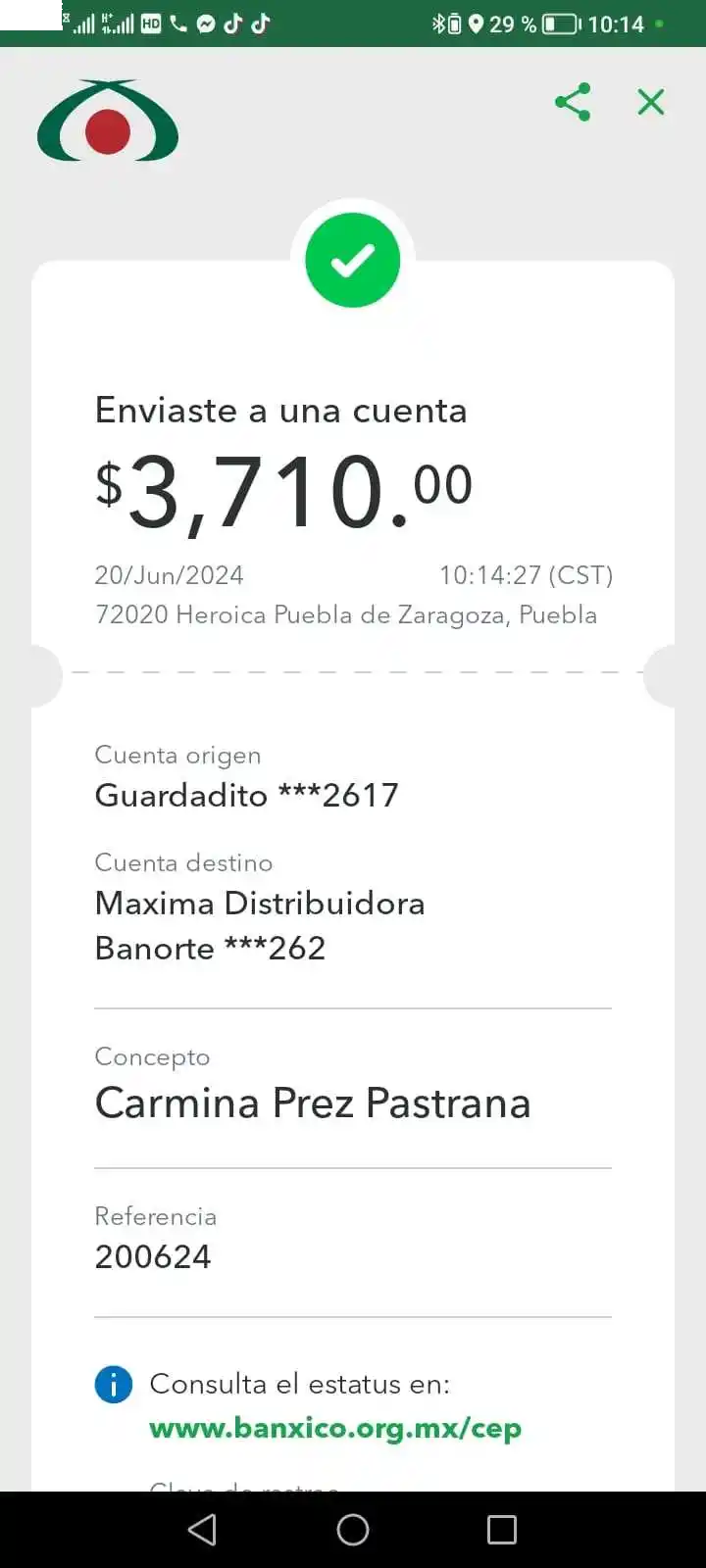Open the www.banxico.org.mx/cep link
706x1568 pixels.
tap(334, 1428)
